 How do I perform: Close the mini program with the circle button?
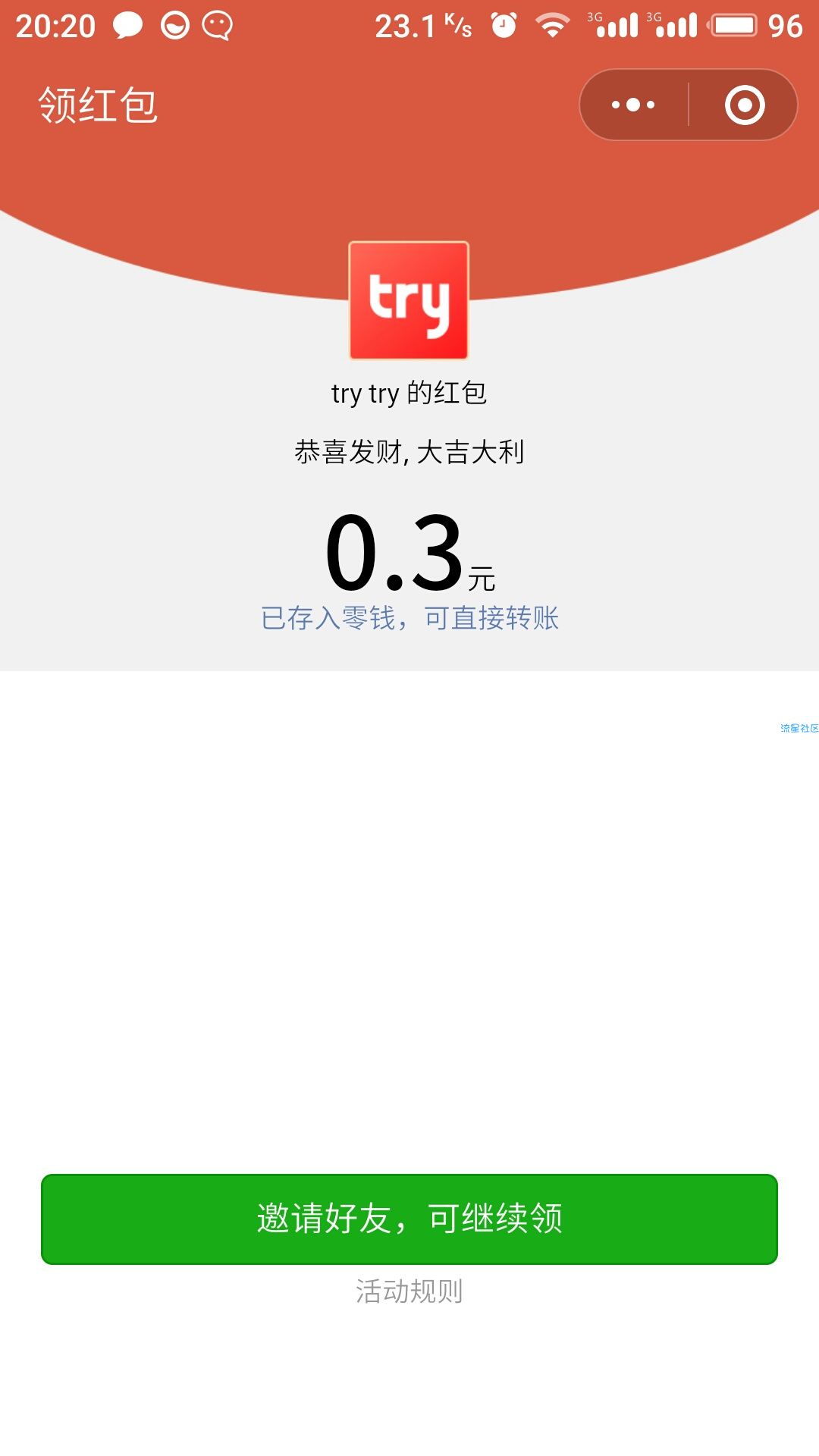point(745,105)
